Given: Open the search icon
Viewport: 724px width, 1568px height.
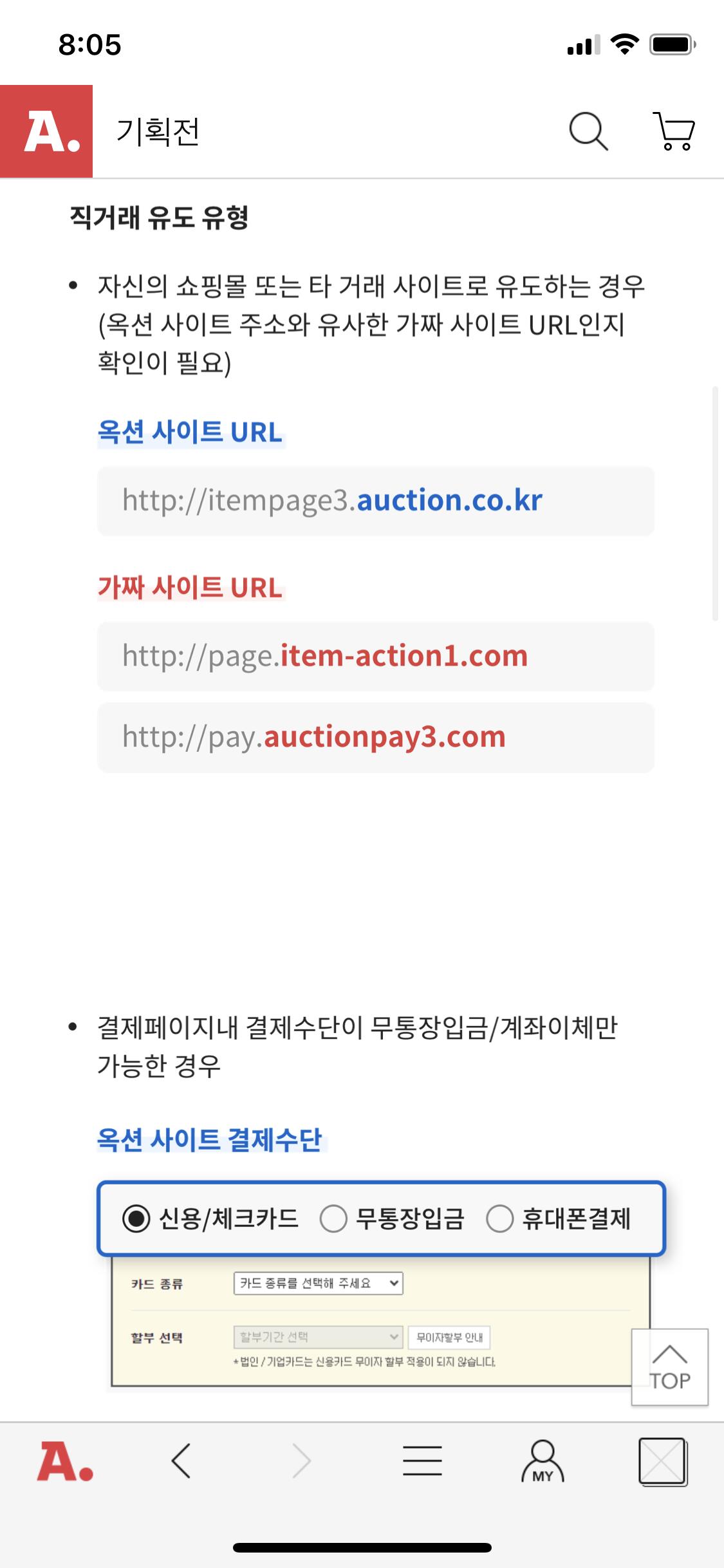Looking at the screenshot, I should [588, 131].
